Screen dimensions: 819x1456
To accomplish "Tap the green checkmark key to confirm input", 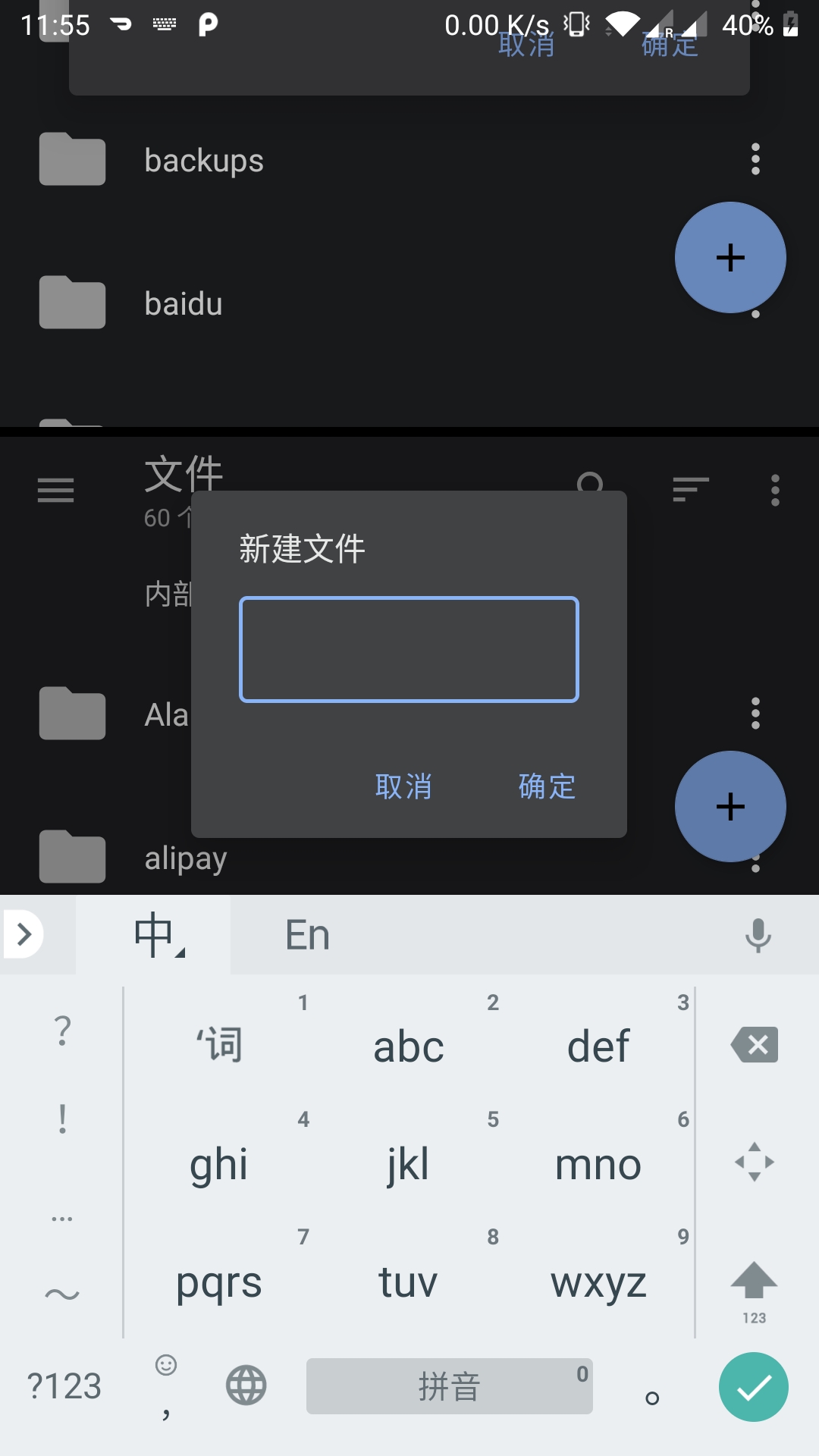I will [753, 1387].
